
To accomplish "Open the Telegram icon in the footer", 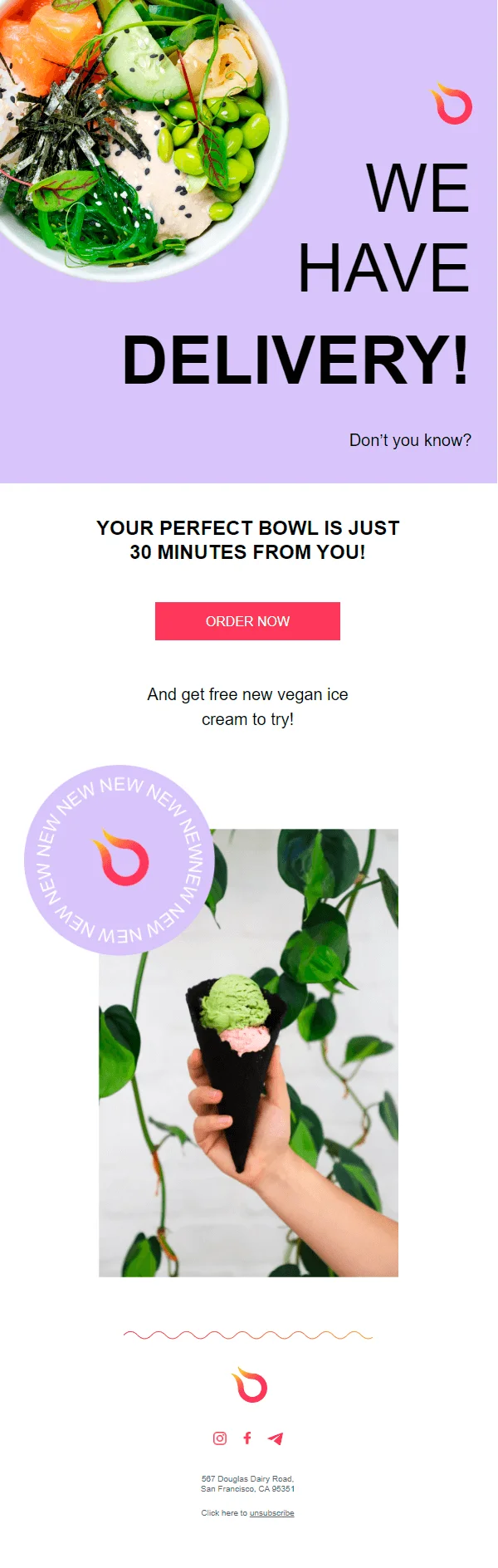I will pyautogui.click(x=276, y=1438).
